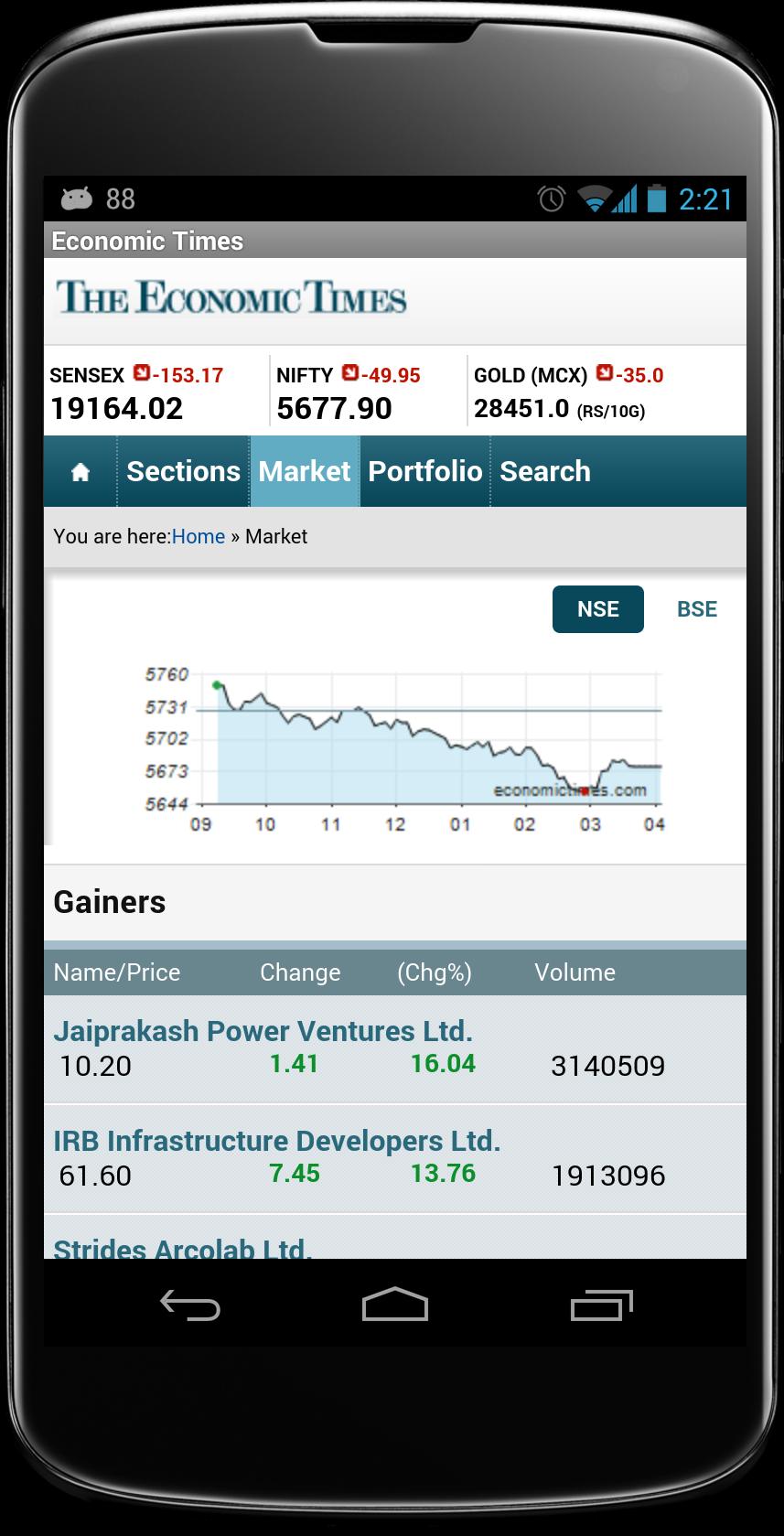The width and height of the screenshot is (784, 1536).
Task: Tap the Wi-Fi icon in the status bar
Action: [594, 198]
